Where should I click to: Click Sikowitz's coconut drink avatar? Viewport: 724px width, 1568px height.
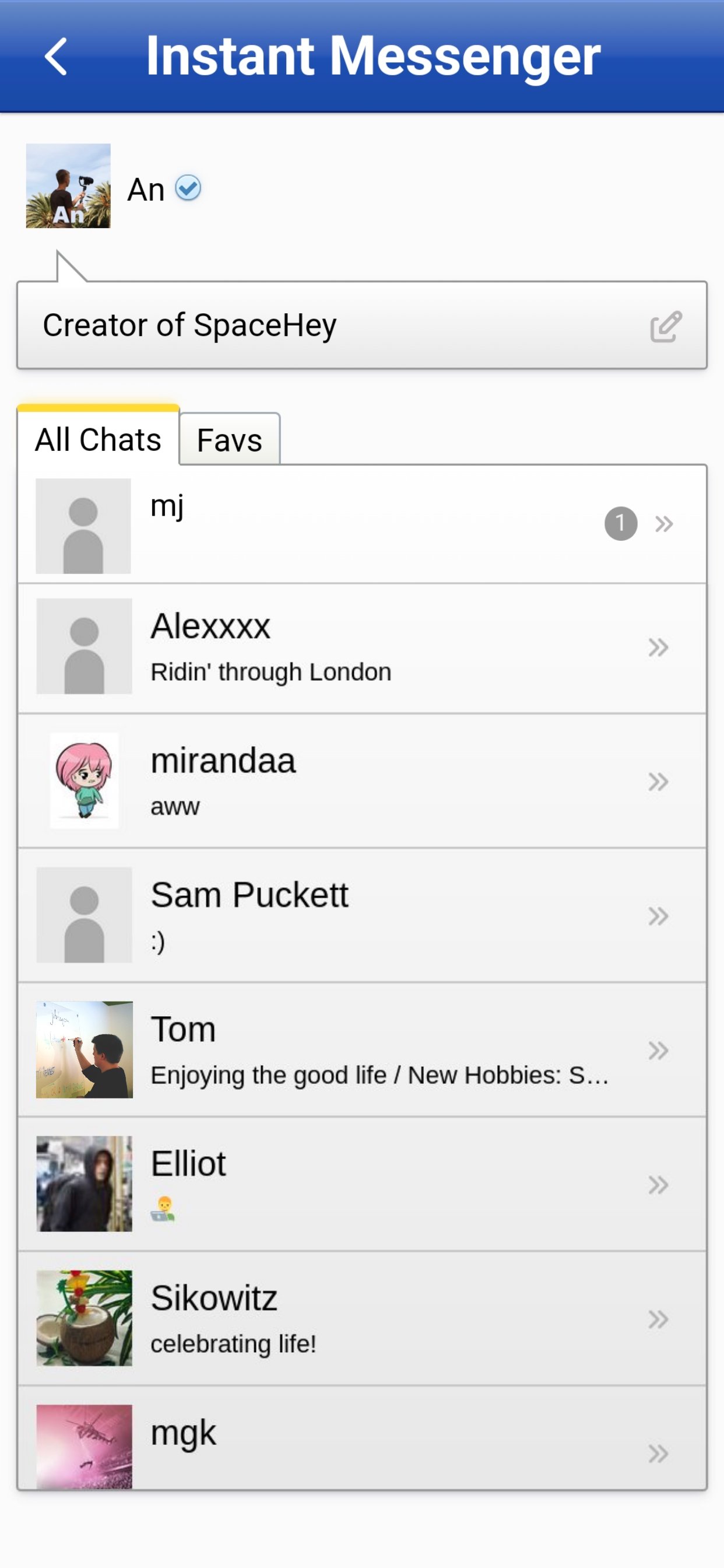coord(83,1318)
